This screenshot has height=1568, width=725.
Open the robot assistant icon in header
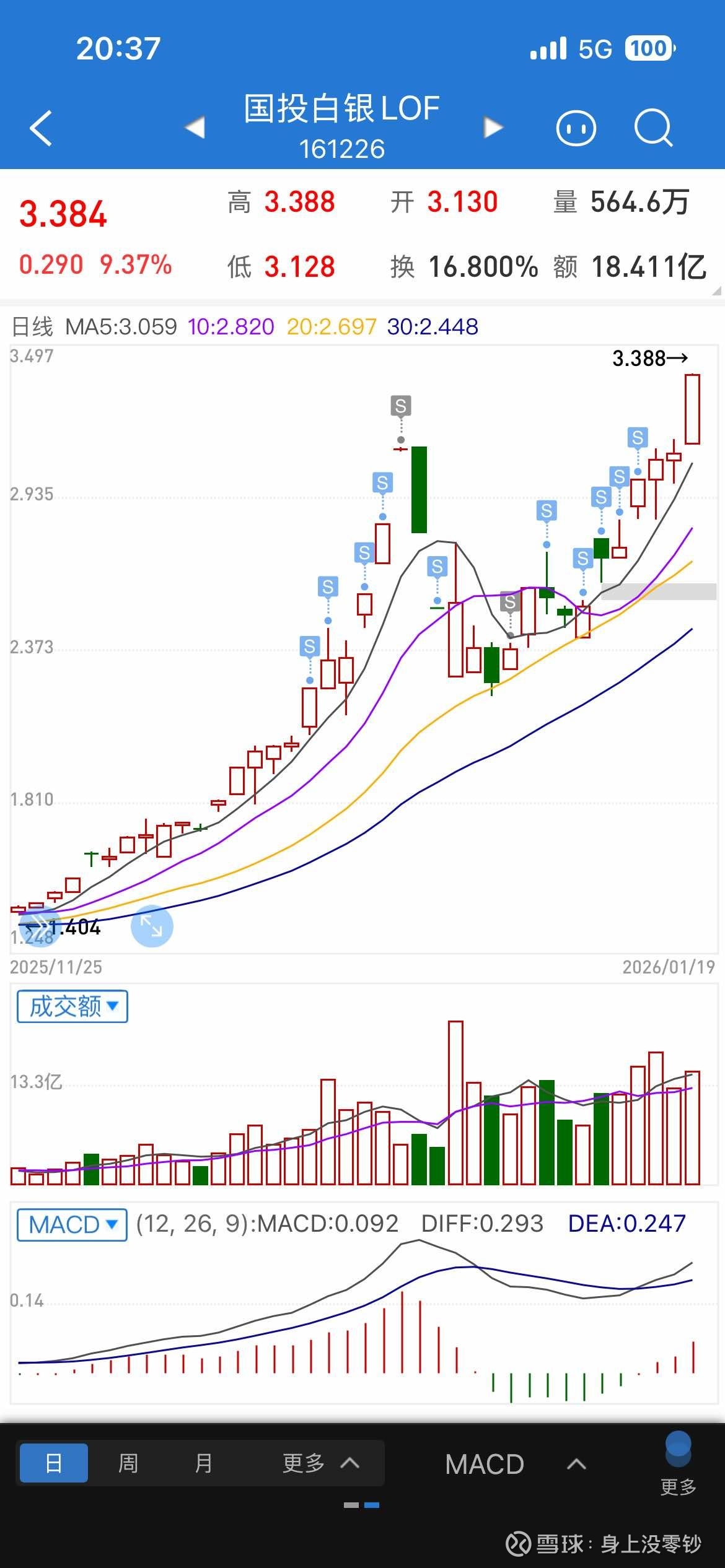[x=576, y=129]
